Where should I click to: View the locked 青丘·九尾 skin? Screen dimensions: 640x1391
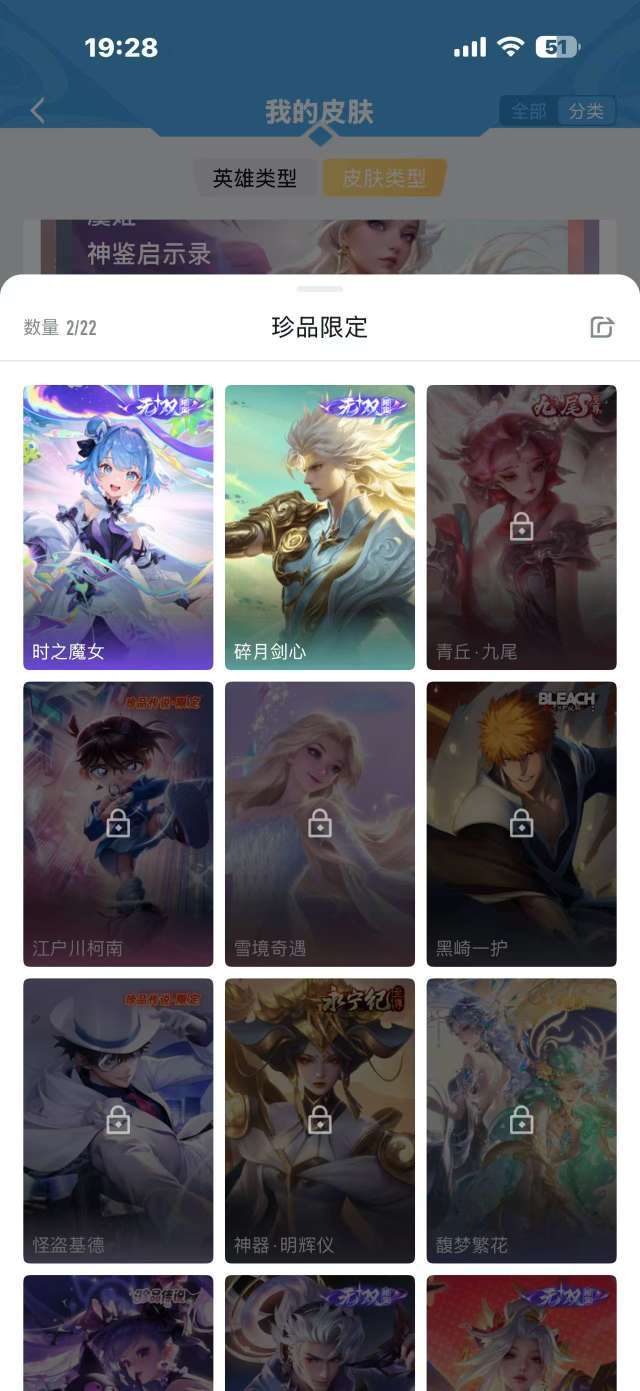521,527
